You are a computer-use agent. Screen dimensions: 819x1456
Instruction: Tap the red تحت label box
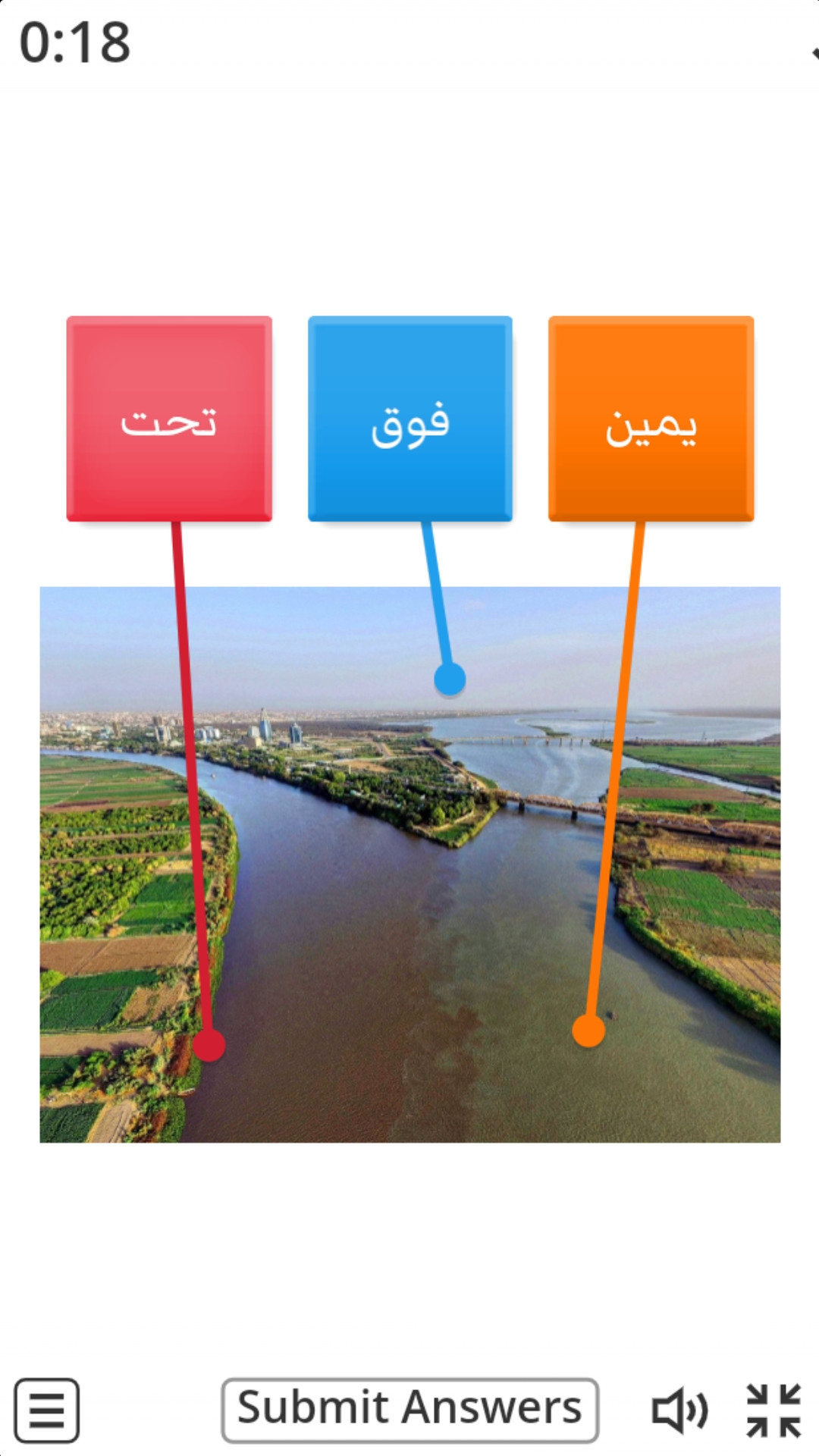pos(169,419)
